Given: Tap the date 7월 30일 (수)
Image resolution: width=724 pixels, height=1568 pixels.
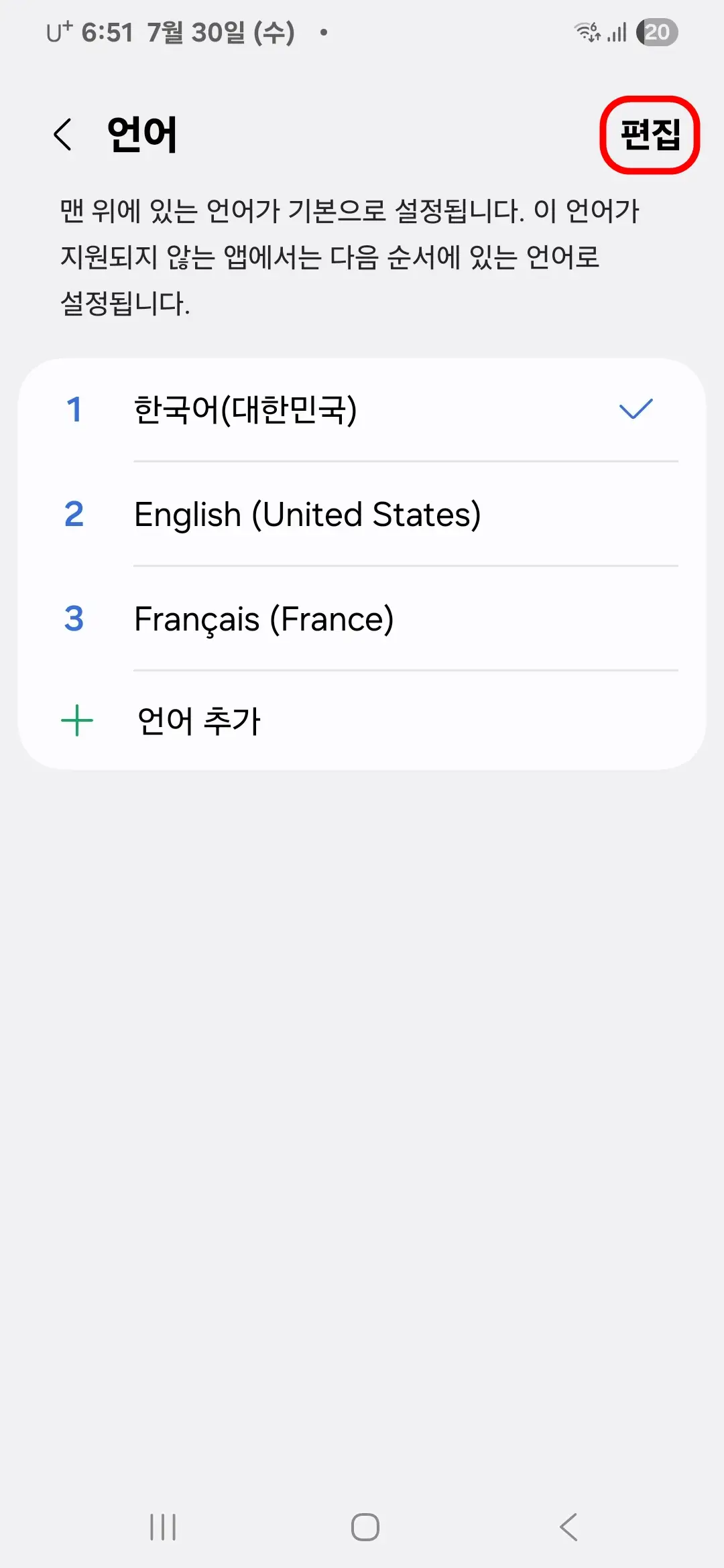Looking at the screenshot, I should coord(219,32).
